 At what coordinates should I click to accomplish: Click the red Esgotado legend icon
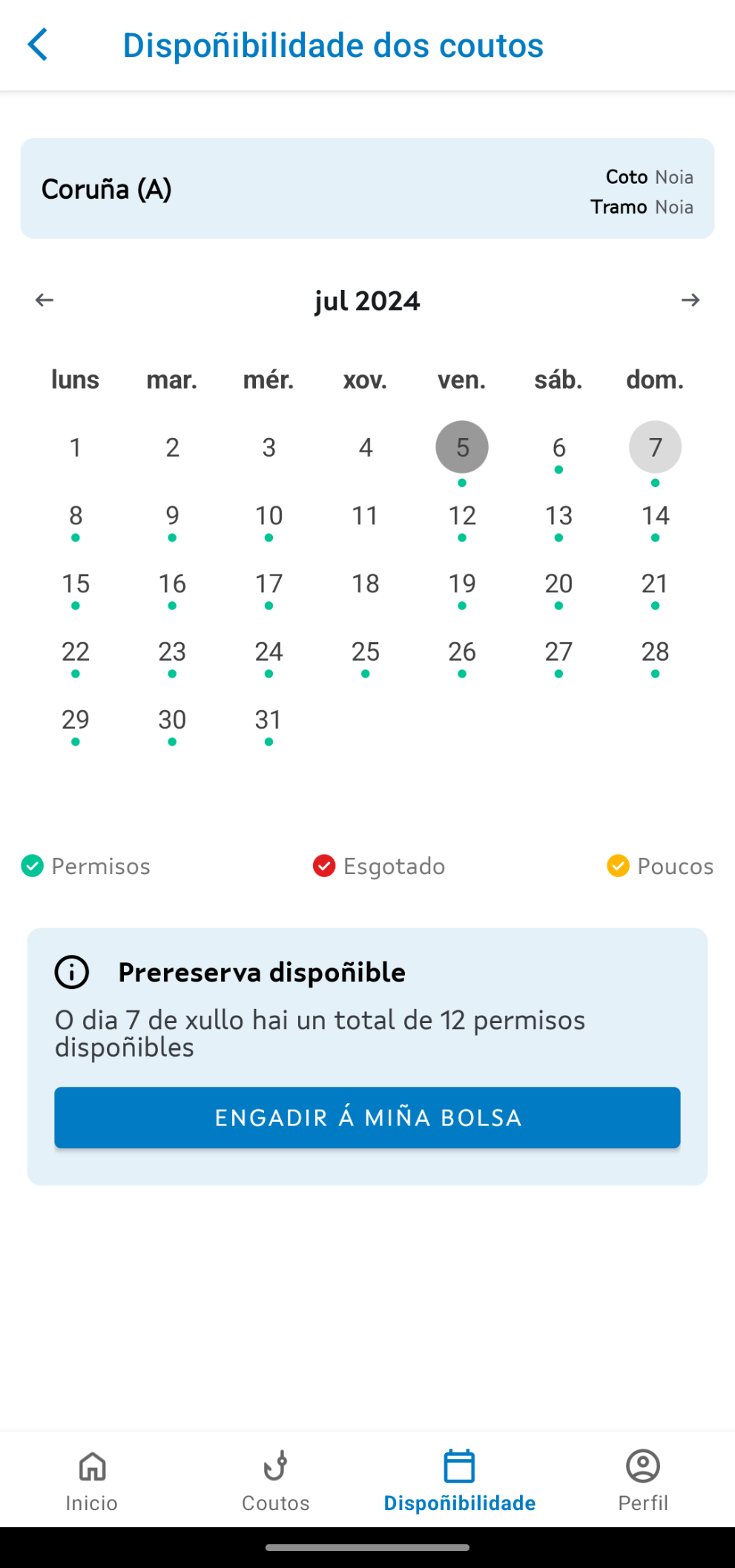(323, 866)
